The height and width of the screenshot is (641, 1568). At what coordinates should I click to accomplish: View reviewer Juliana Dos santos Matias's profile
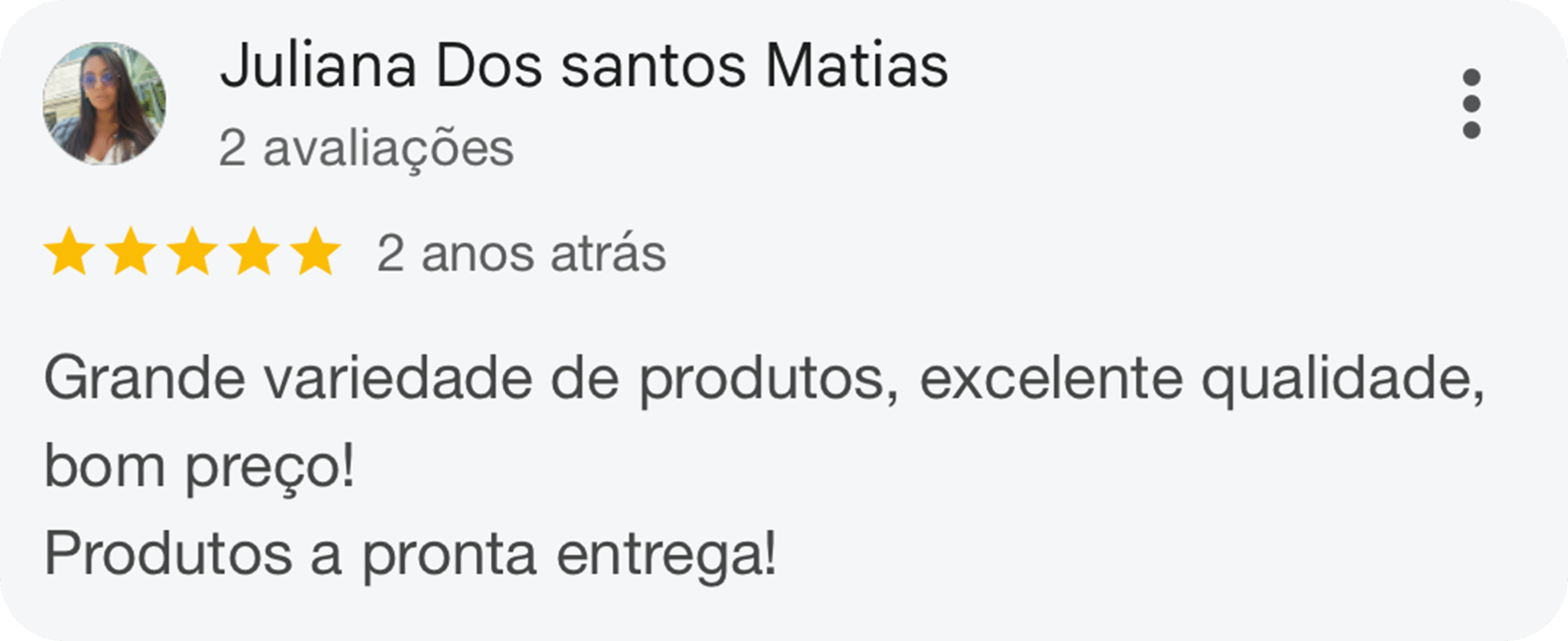[x=583, y=66]
